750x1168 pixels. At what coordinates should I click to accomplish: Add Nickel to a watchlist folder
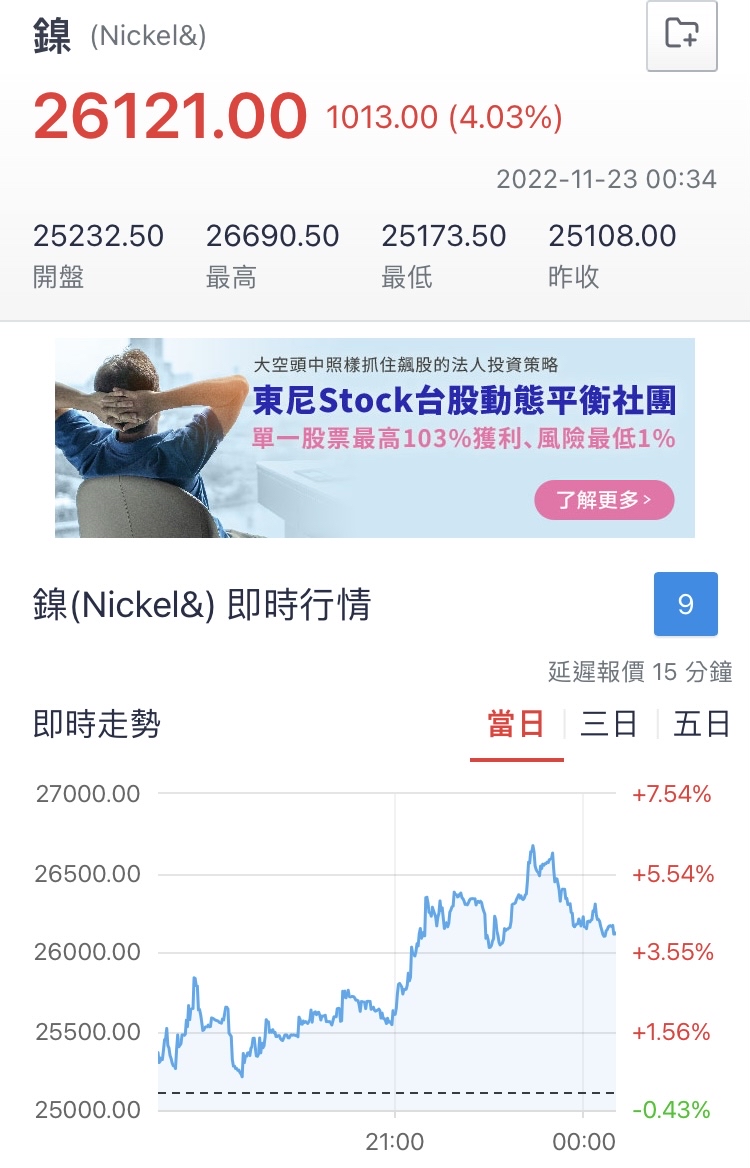(682, 35)
